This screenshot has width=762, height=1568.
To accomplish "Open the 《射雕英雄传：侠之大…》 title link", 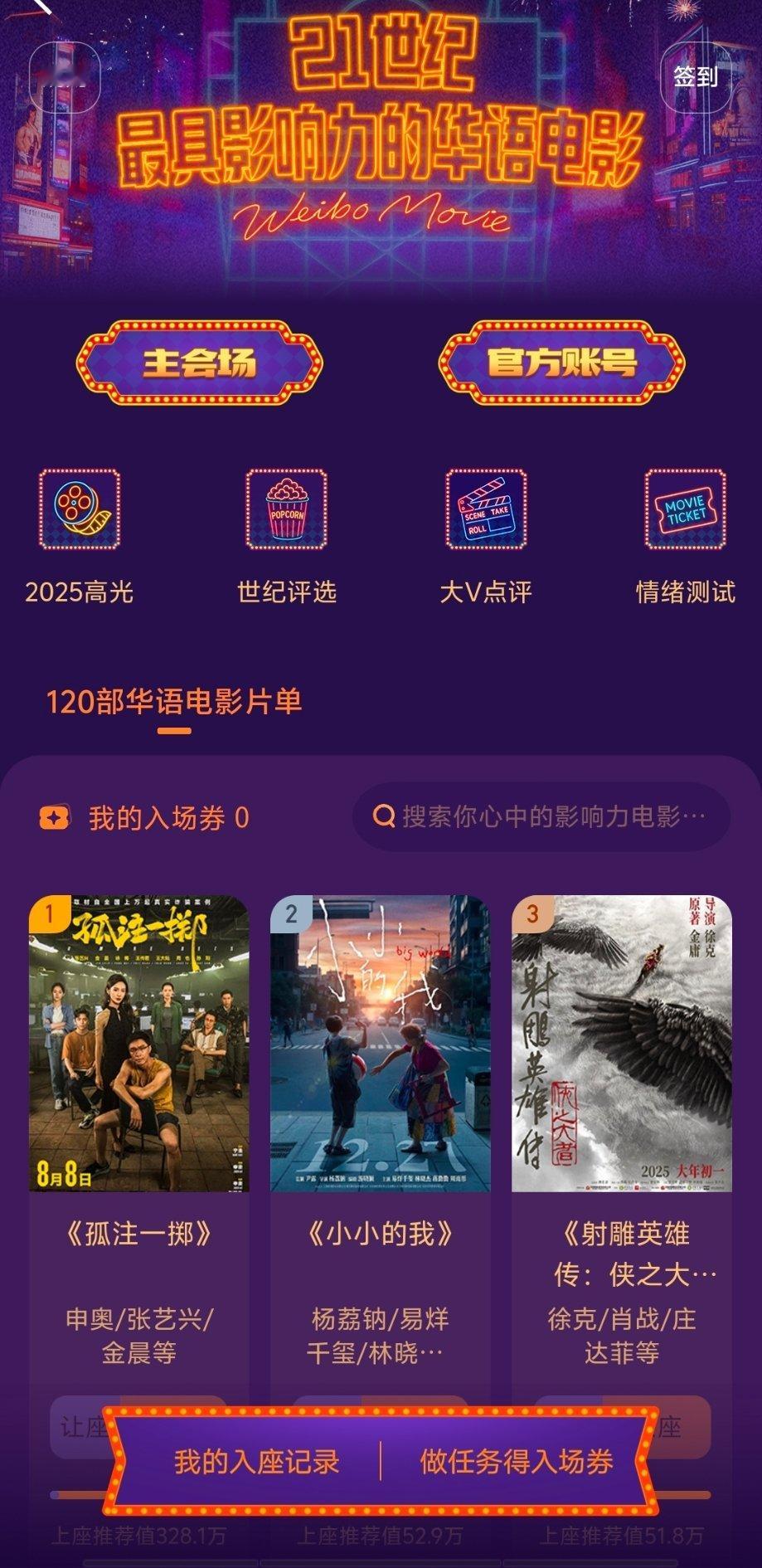I will tap(626, 1251).
